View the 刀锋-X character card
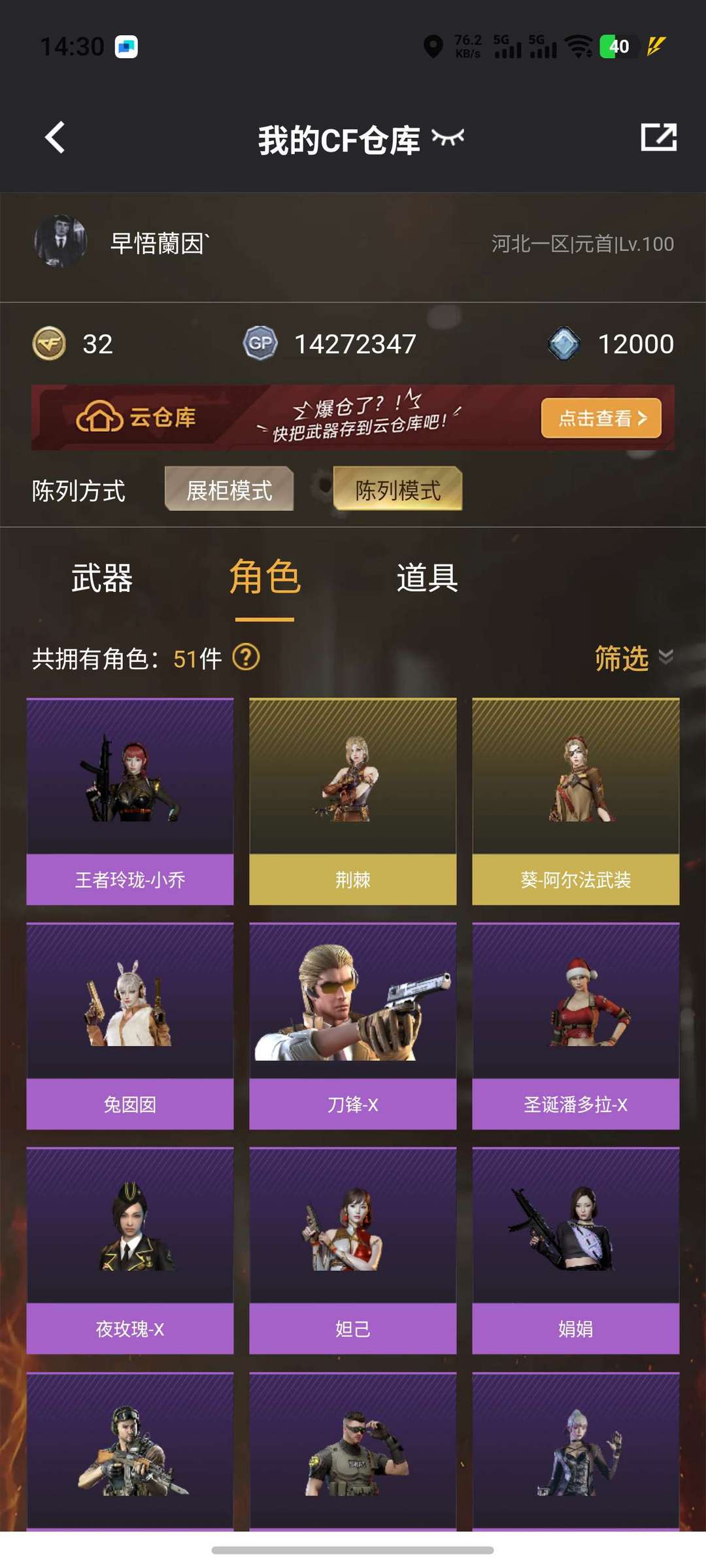 coord(353,1026)
